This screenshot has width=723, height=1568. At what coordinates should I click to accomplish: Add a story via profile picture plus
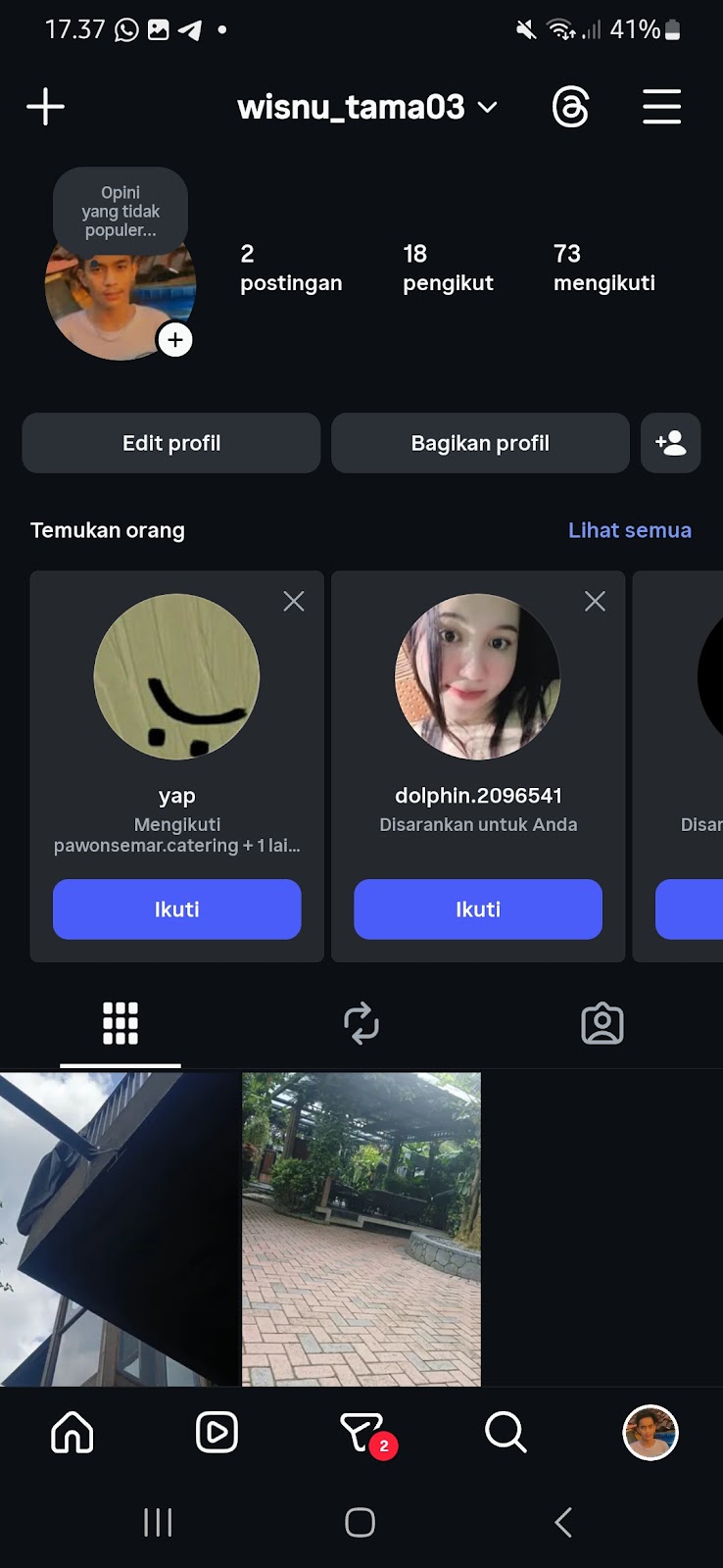pos(175,340)
